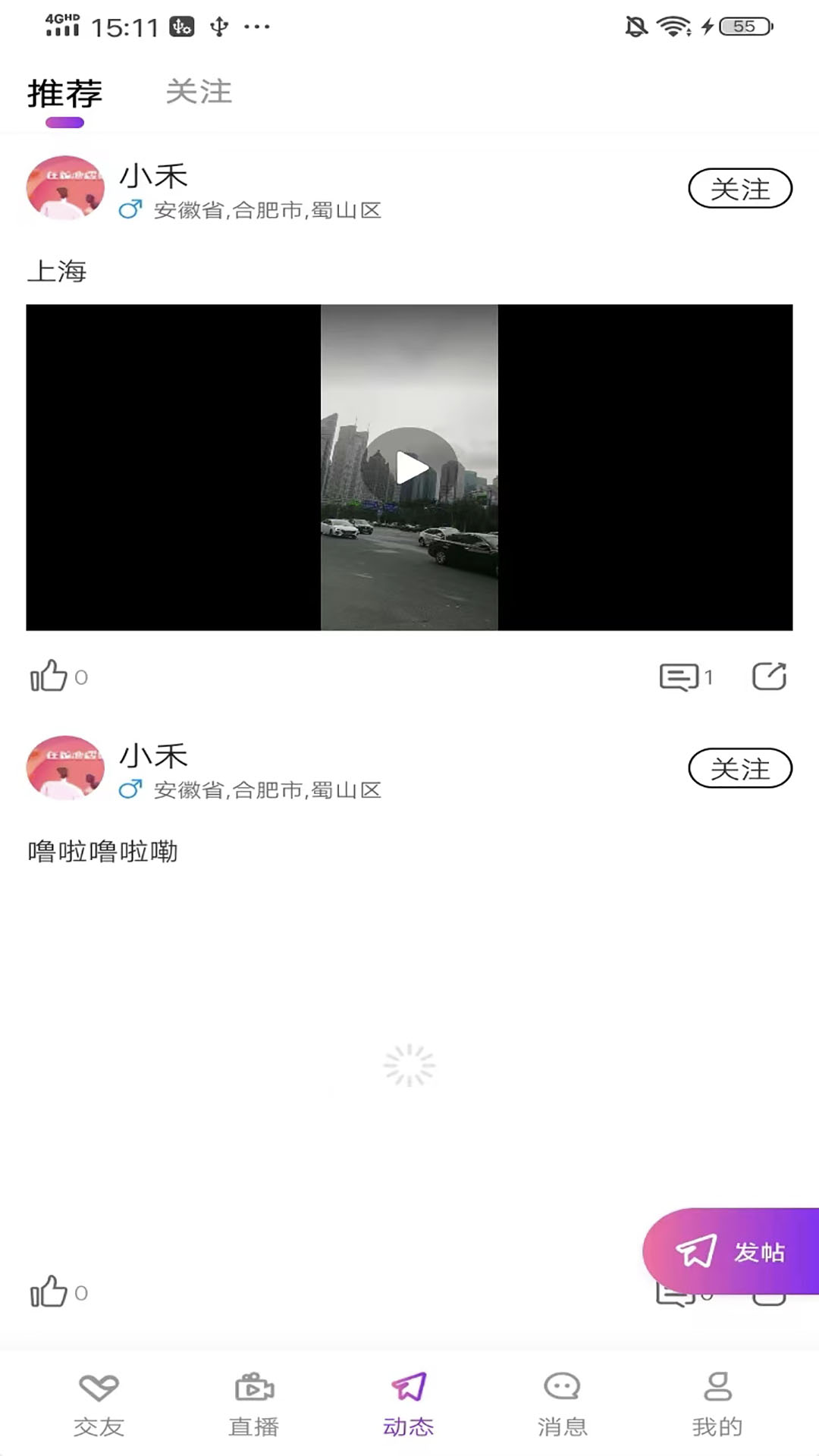Switch to the 推荐 feed tab

point(64,93)
